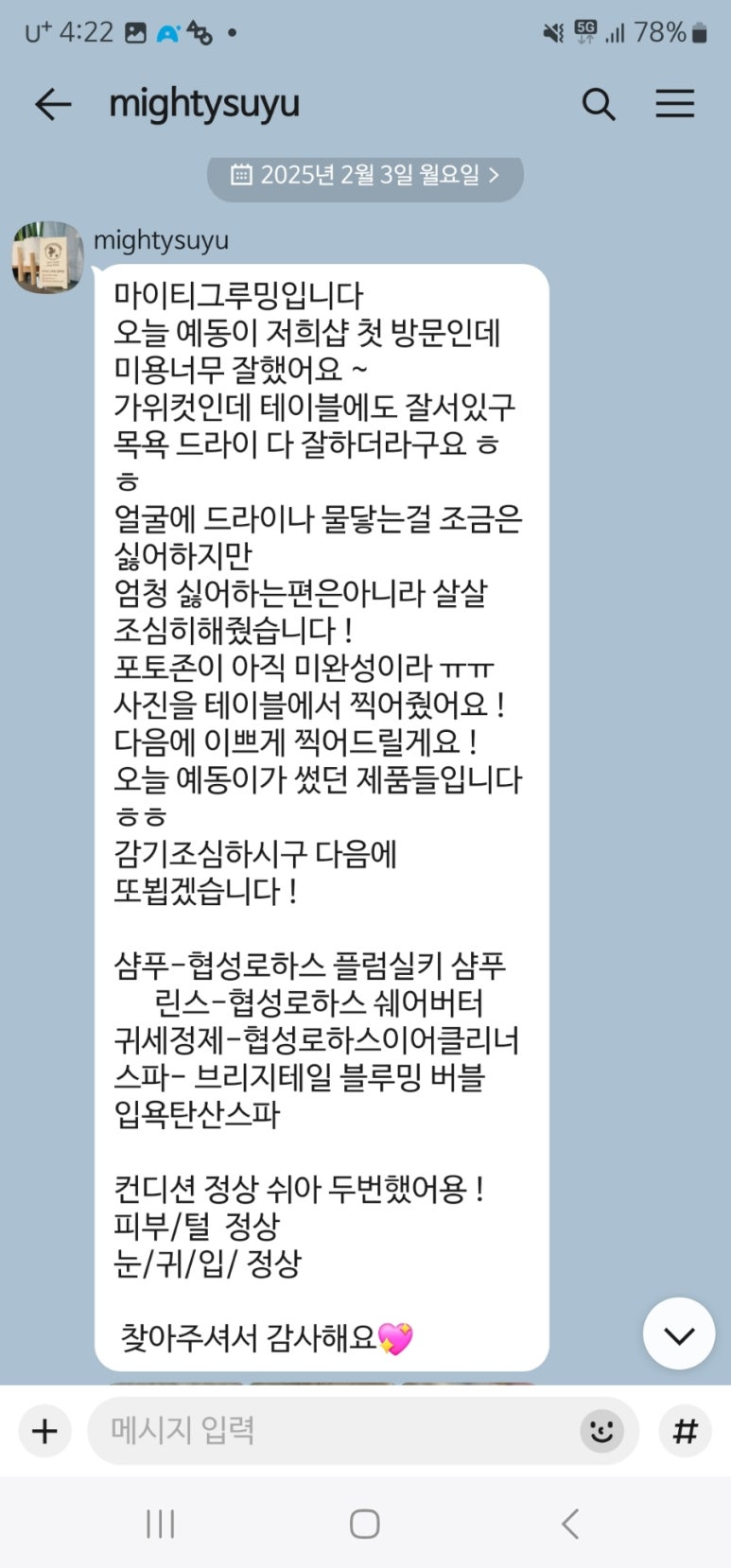This screenshot has width=731, height=1568.
Task: Open the chat menu drawer
Action: 674,104
